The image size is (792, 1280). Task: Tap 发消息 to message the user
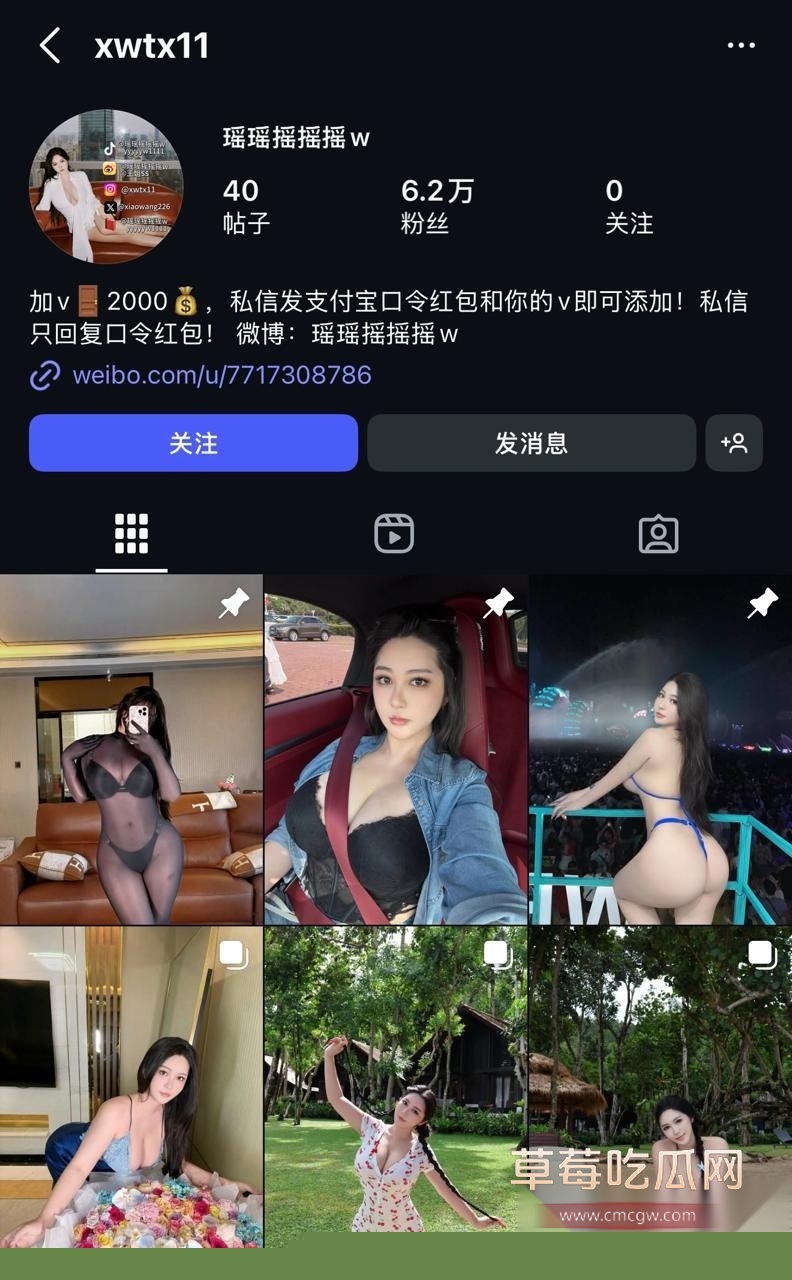pyautogui.click(x=531, y=443)
